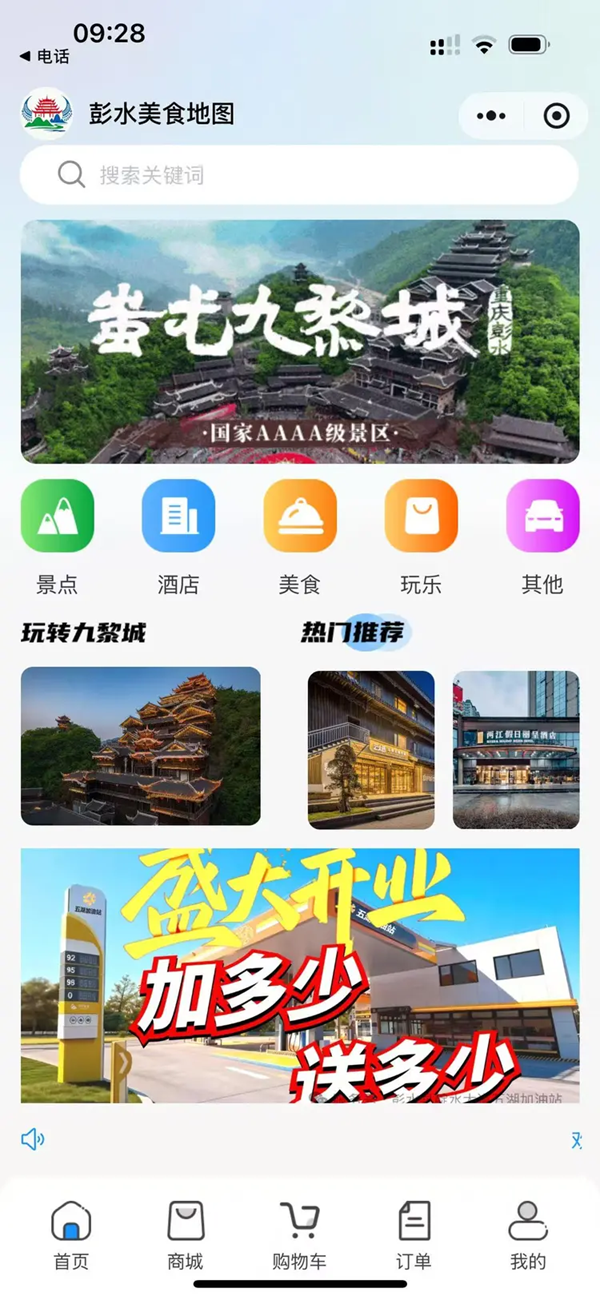Tap the speaker announcement icon
600x1300 pixels.
[x=33, y=1139]
